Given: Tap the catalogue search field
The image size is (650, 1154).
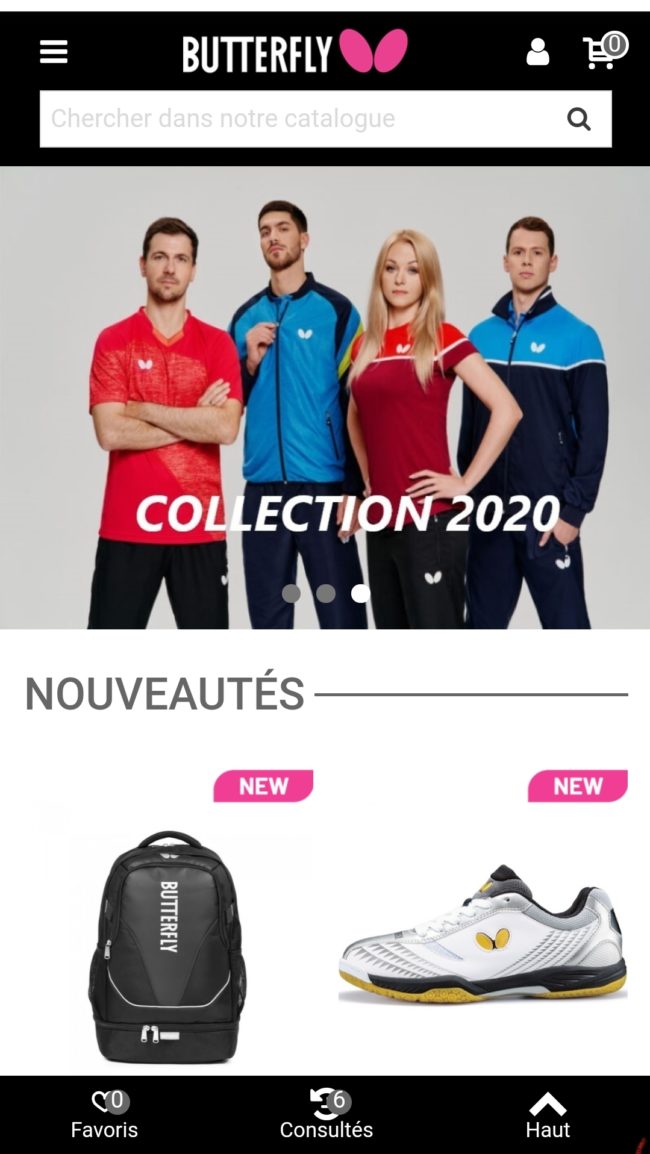Looking at the screenshot, I should point(300,119).
